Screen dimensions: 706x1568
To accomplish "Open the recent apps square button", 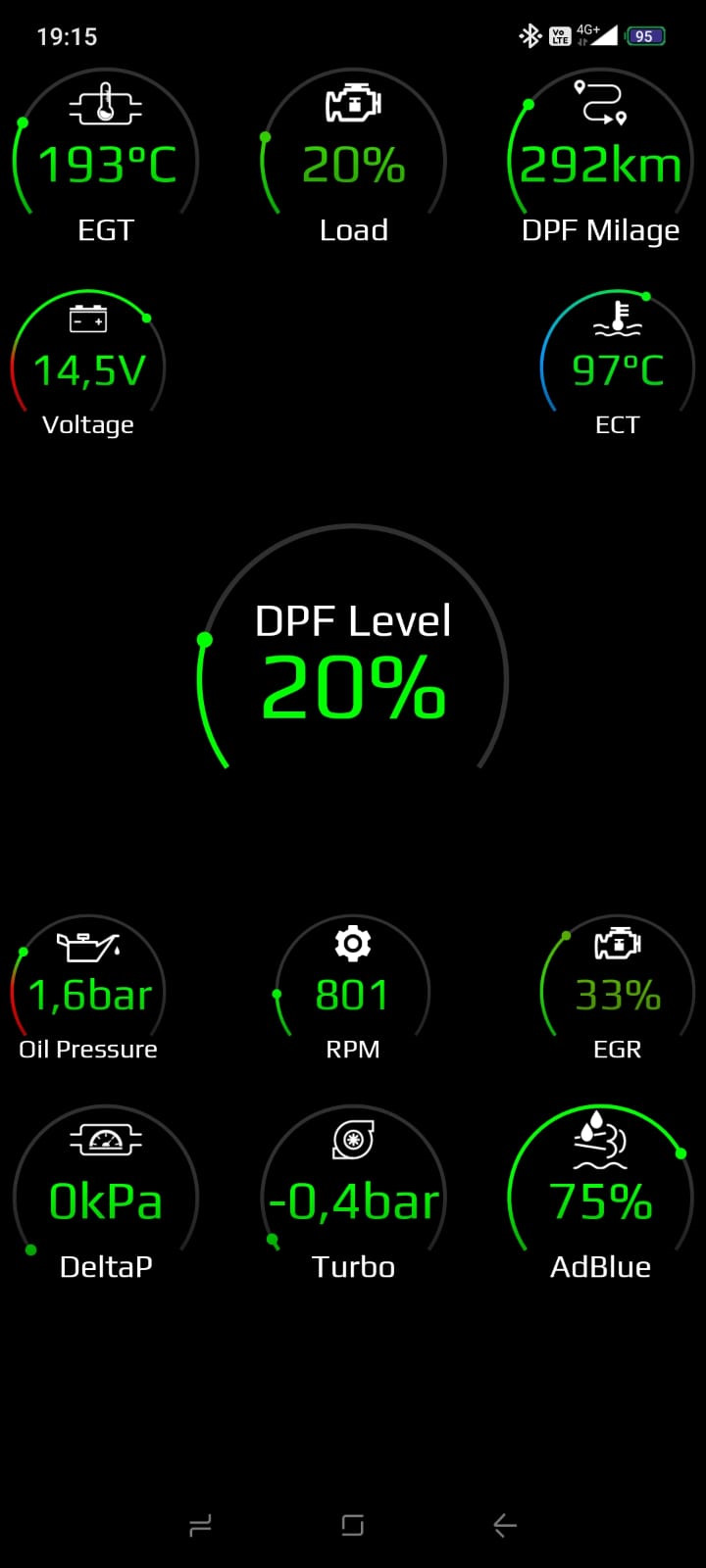I will pos(352,1524).
